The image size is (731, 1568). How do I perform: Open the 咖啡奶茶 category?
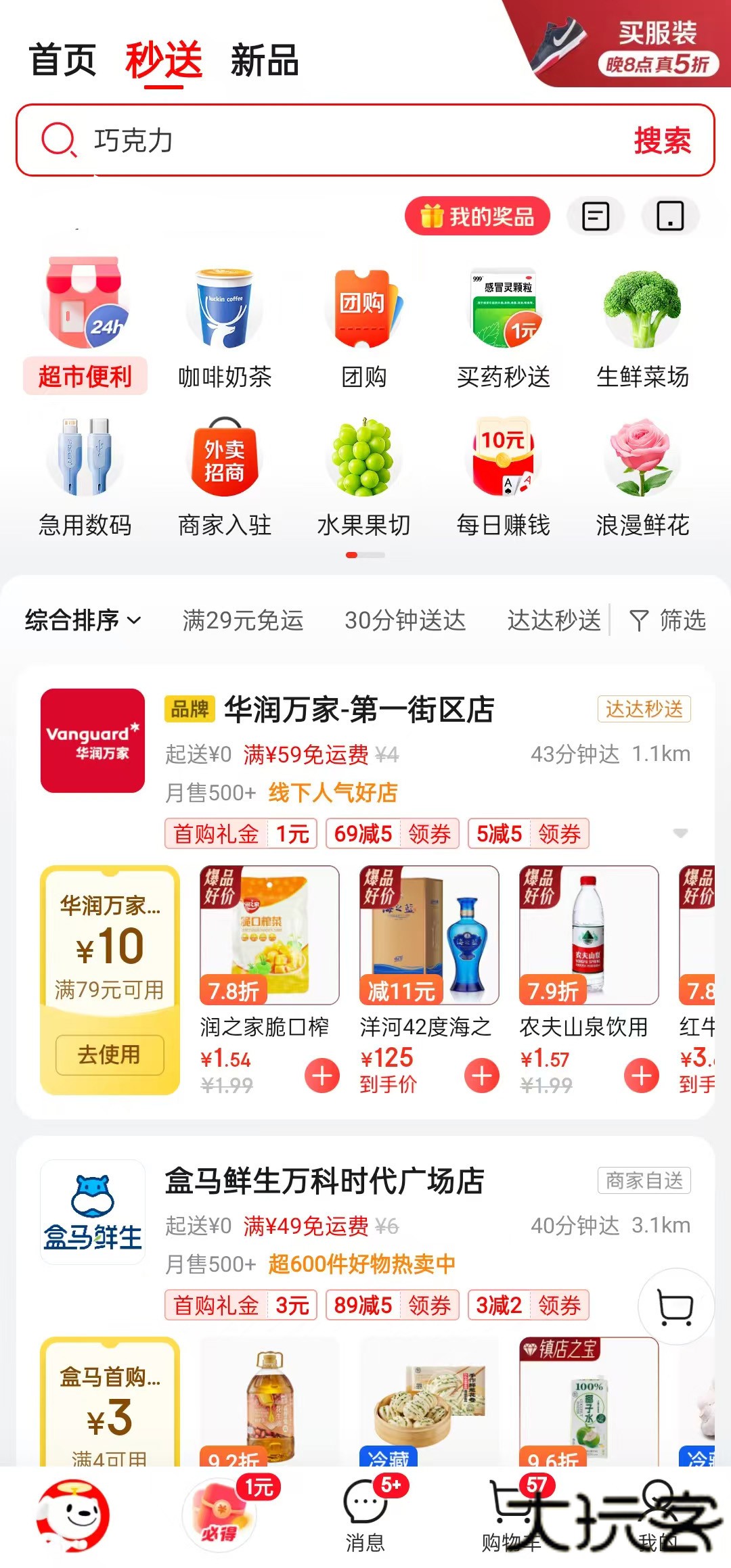pyautogui.click(x=225, y=331)
